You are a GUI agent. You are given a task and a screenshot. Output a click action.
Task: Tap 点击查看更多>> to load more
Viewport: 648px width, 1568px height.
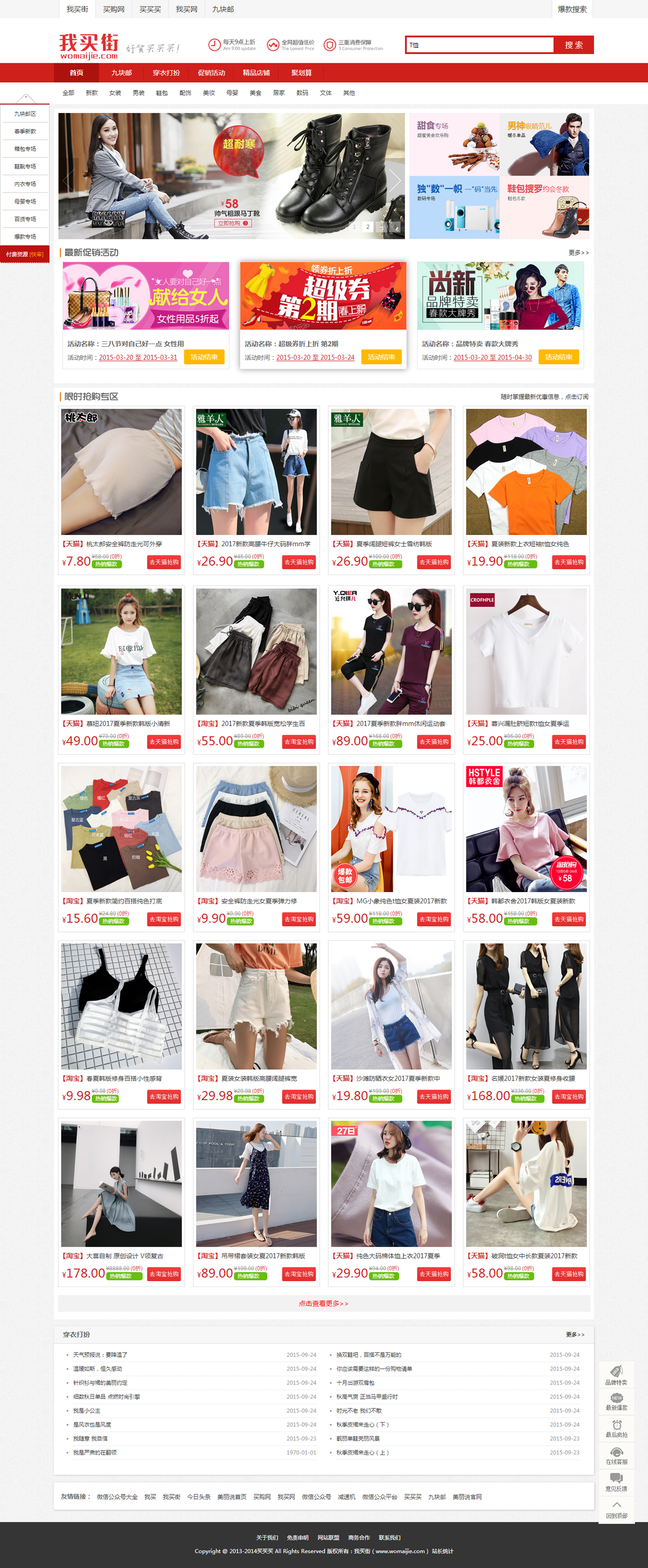[x=323, y=1303]
